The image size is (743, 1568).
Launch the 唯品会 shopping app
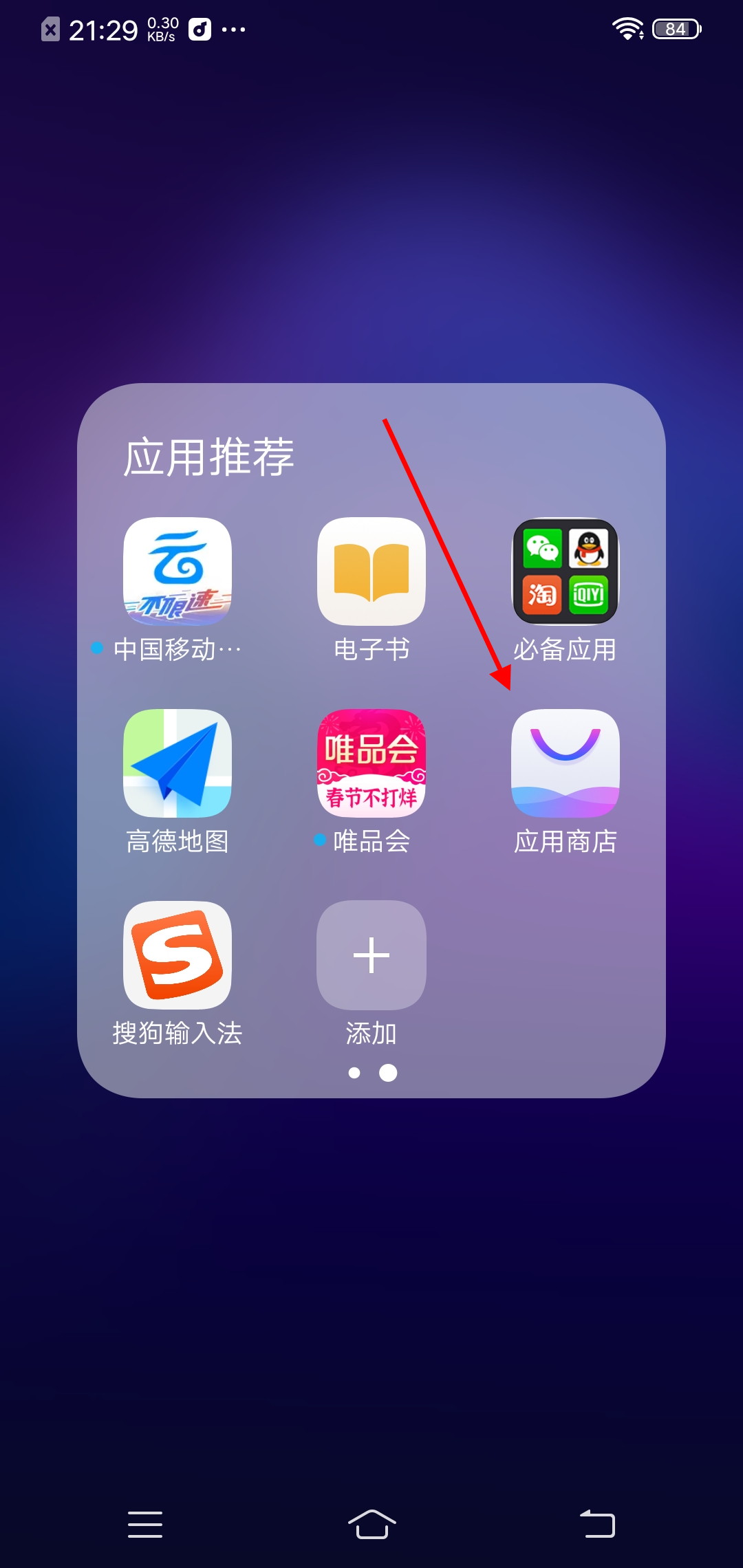pos(371,763)
